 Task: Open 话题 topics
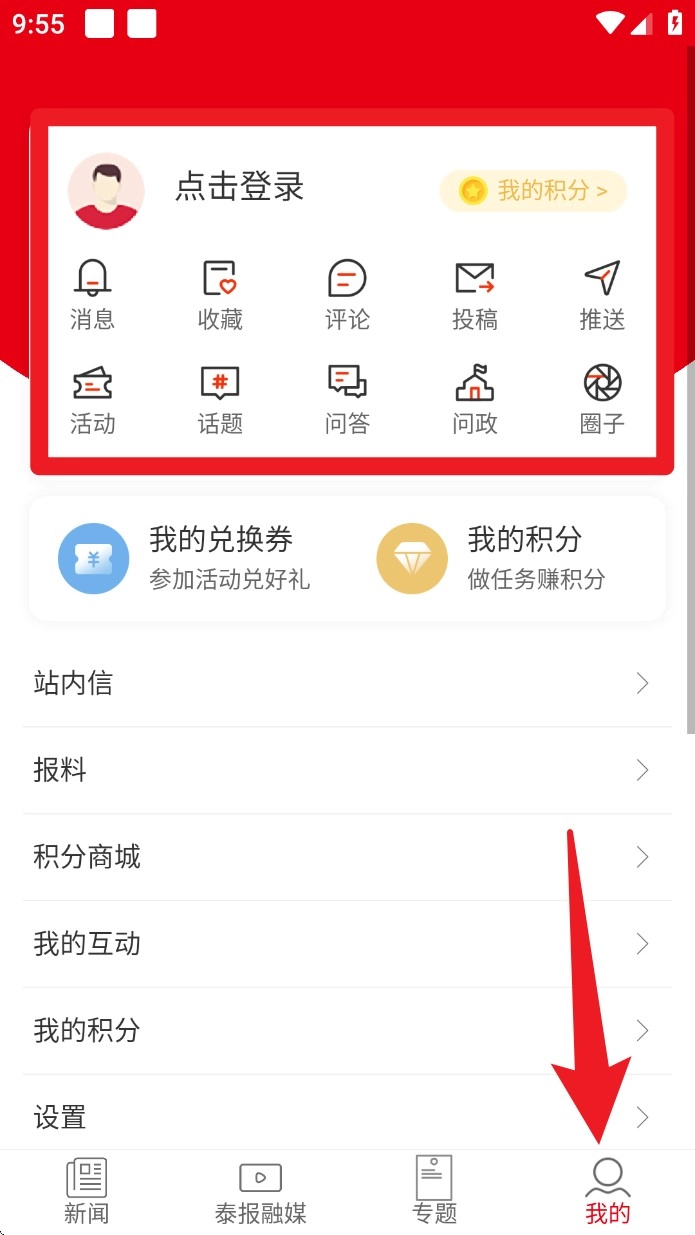220,399
